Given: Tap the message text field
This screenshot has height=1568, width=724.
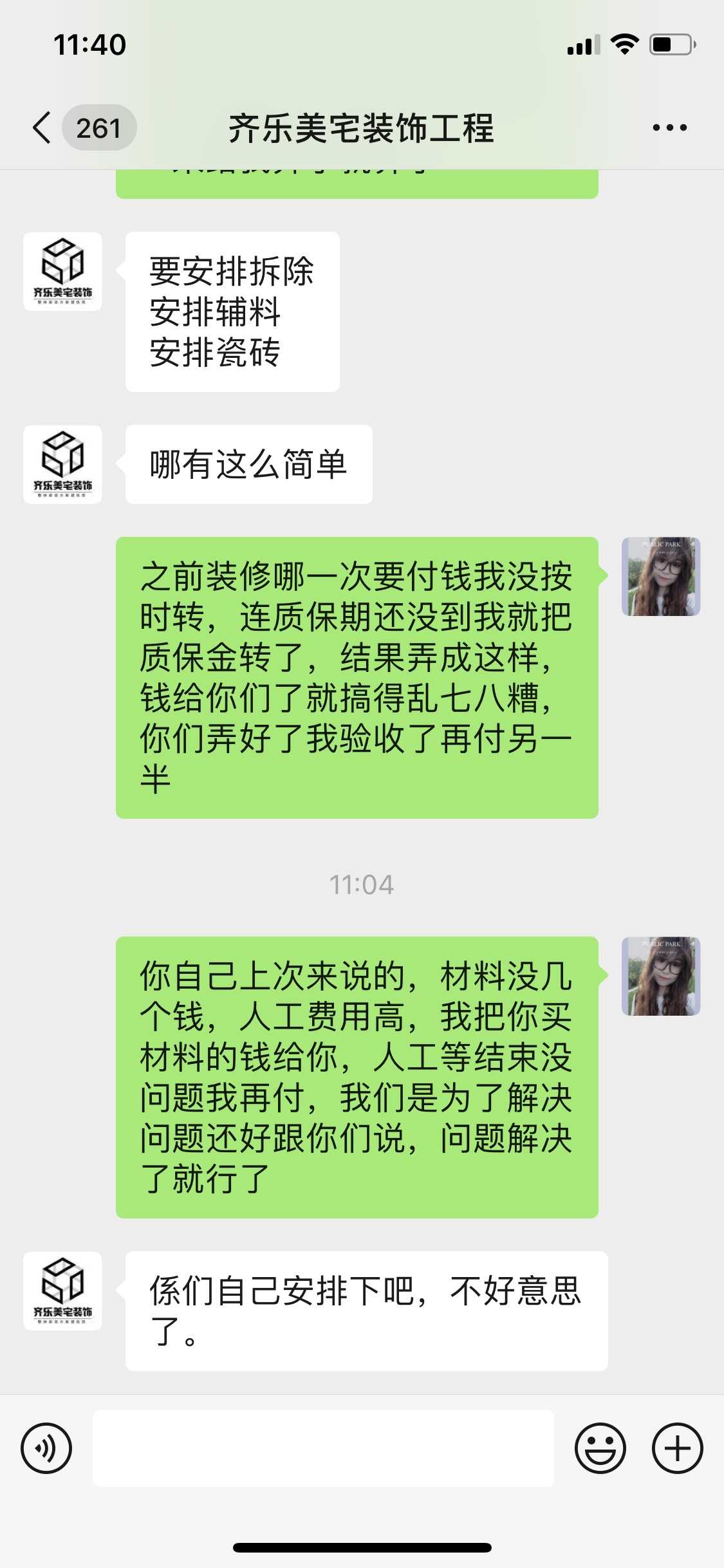Looking at the screenshot, I should click(323, 1448).
